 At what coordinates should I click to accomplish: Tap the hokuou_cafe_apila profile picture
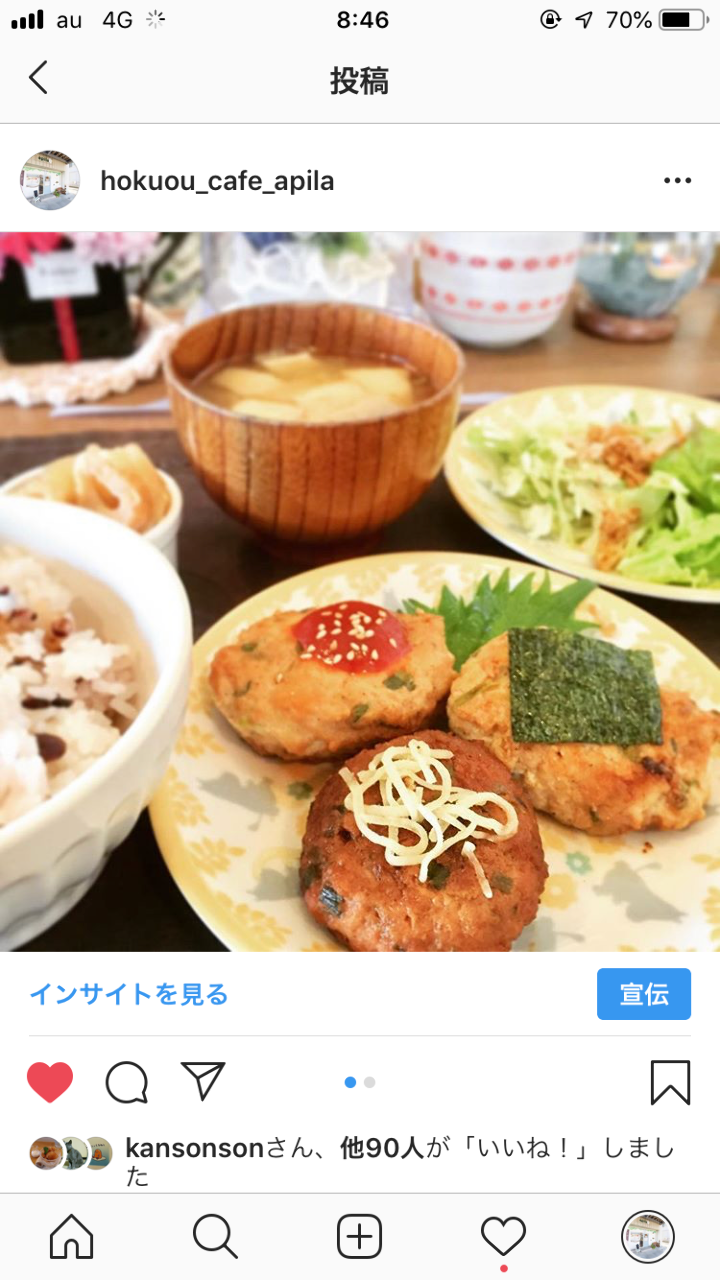tap(50, 181)
